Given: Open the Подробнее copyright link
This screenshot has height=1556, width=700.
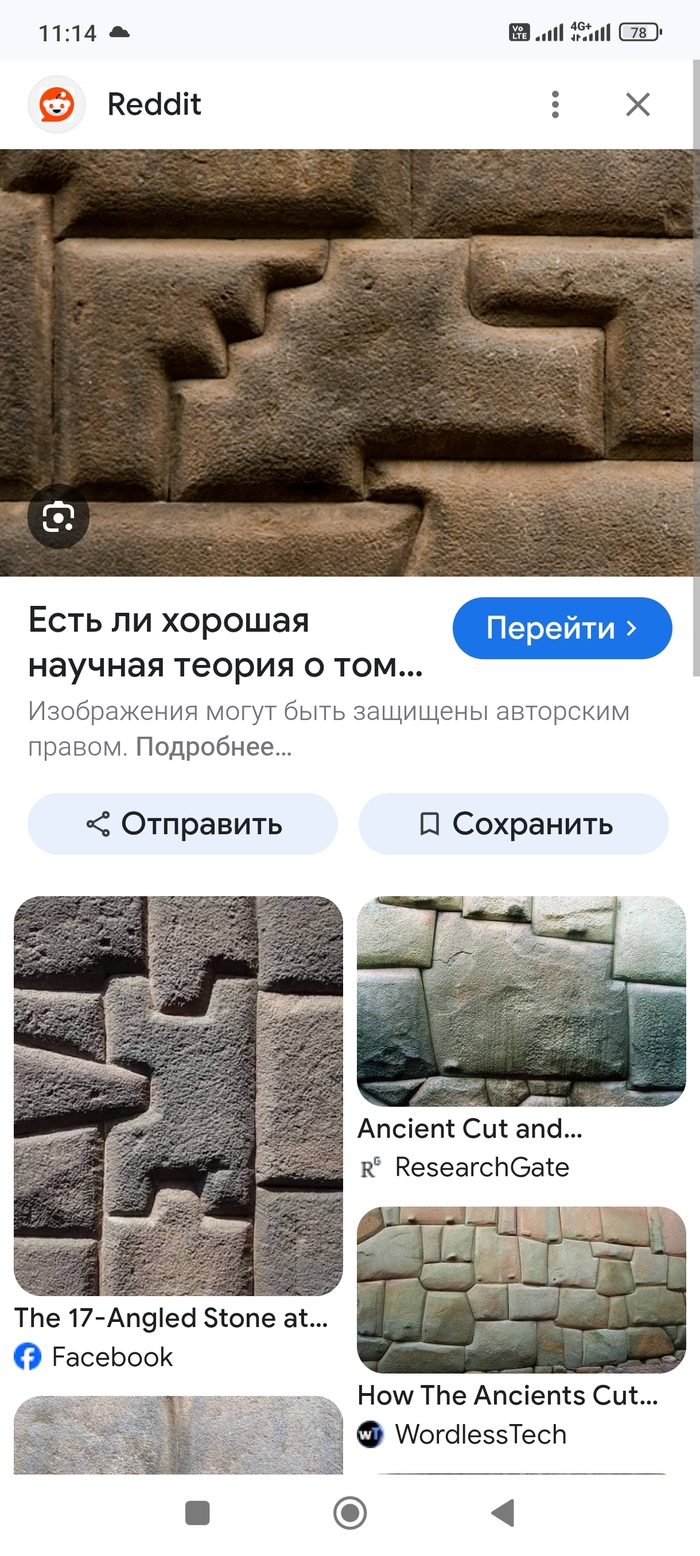Looking at the screenshot, I should [x=213, y=747].
